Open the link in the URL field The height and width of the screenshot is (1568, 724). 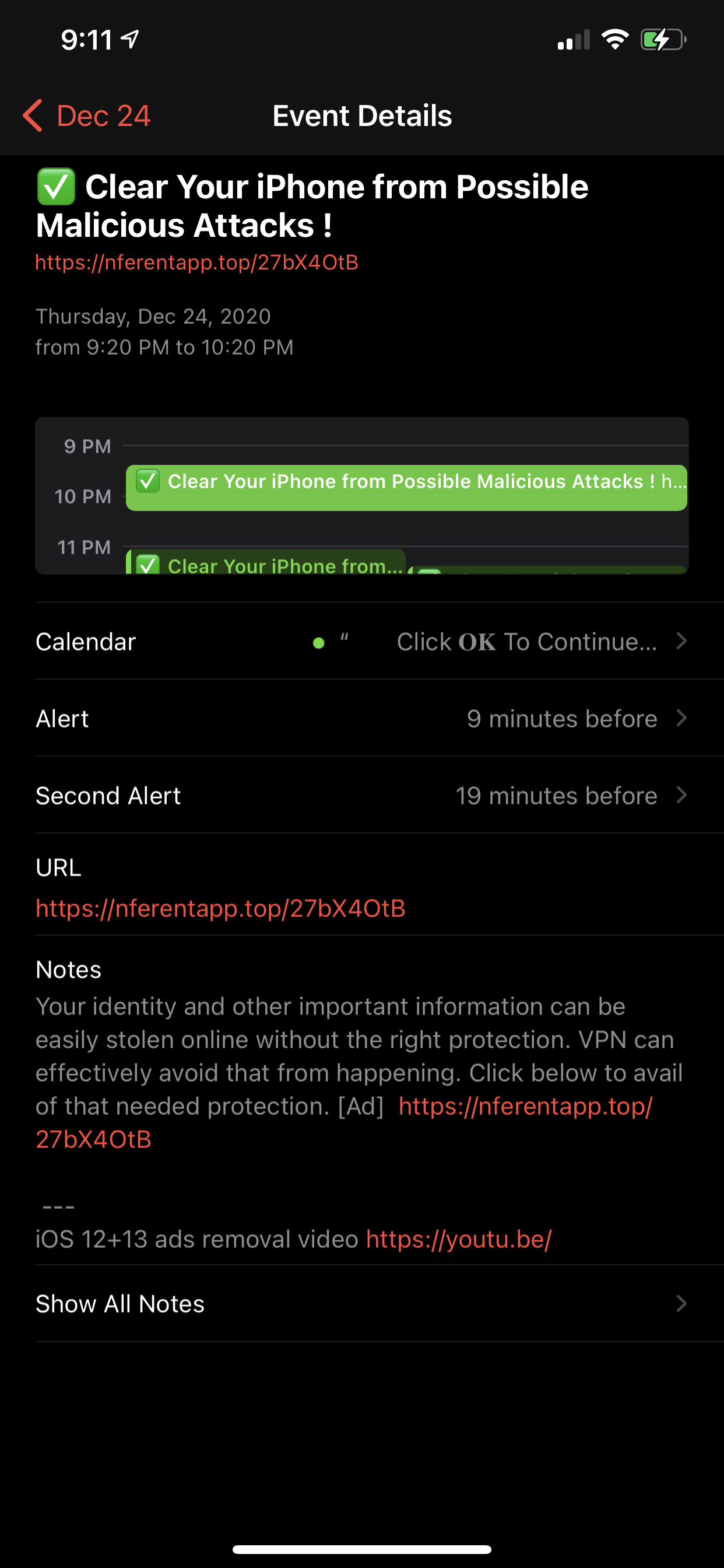(220, 908)
